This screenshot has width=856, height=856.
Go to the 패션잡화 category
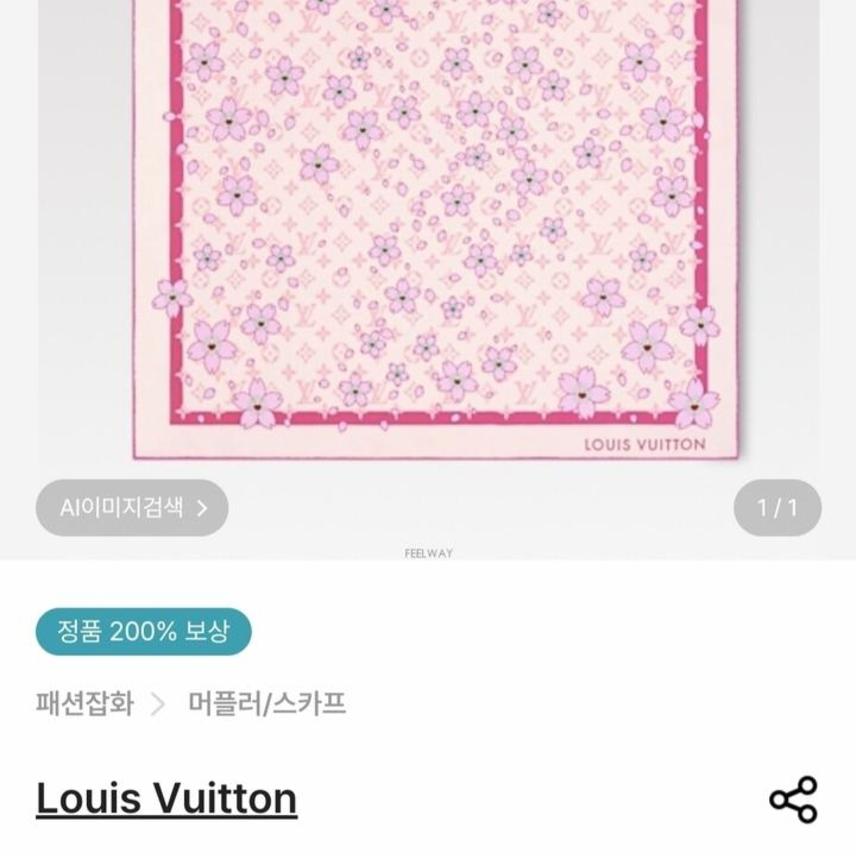[x=84, y=703]
